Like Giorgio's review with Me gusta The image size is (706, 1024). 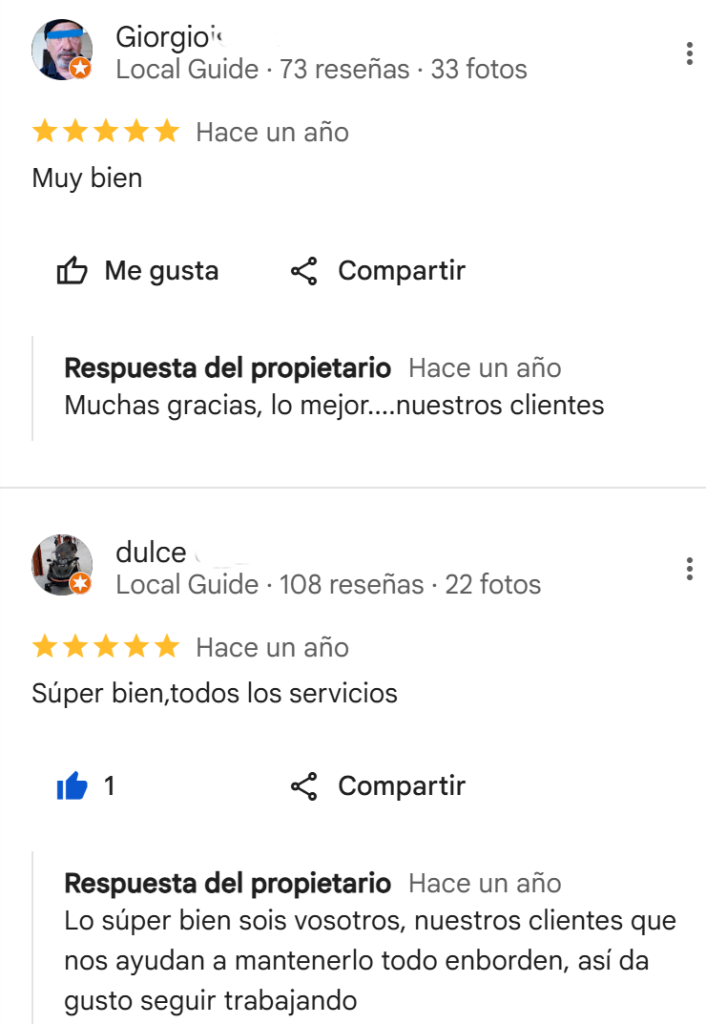137,271
